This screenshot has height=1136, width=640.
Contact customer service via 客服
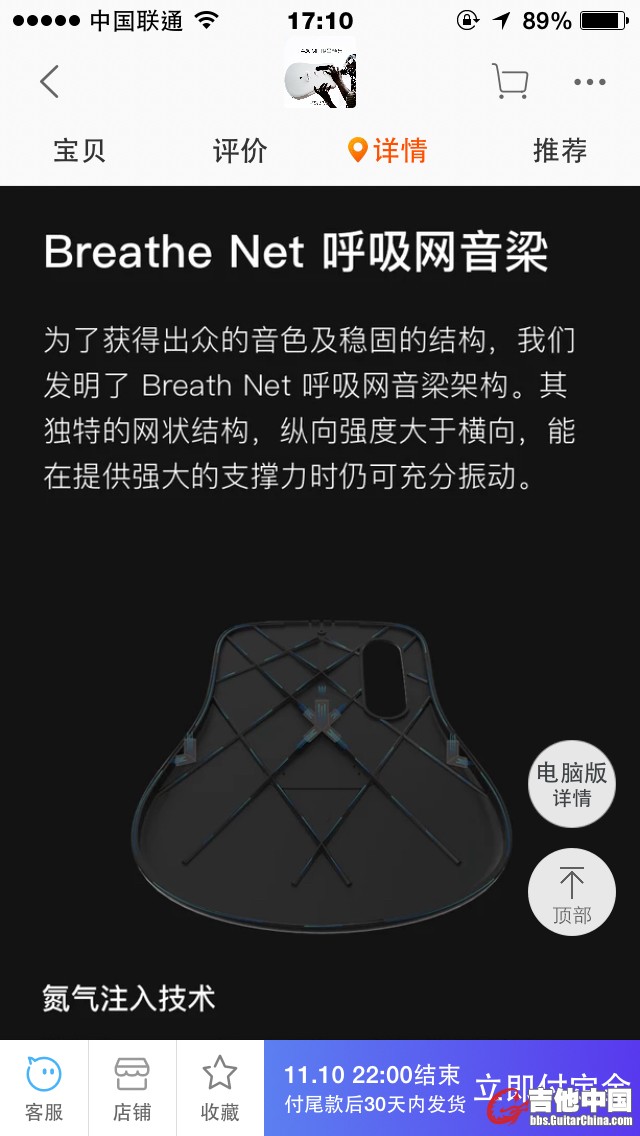(x=44, y=1088)
